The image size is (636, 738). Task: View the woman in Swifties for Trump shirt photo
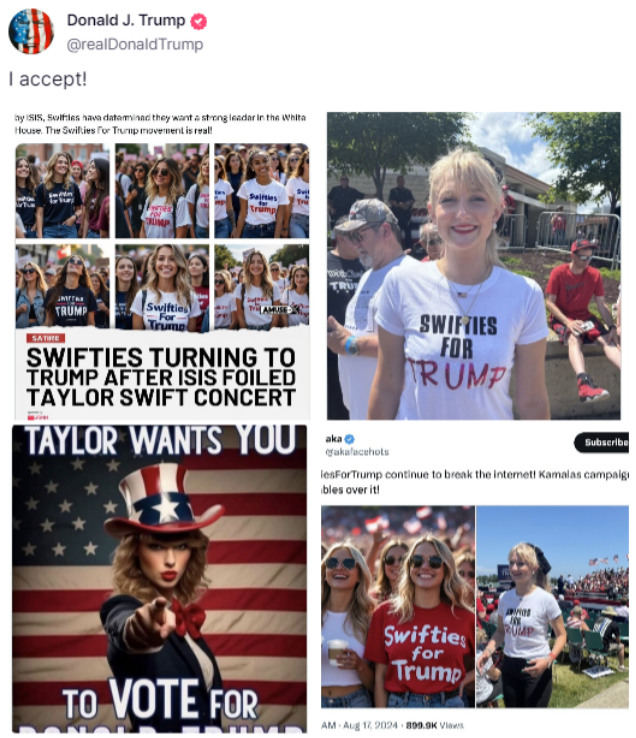[x=473, y=265]
